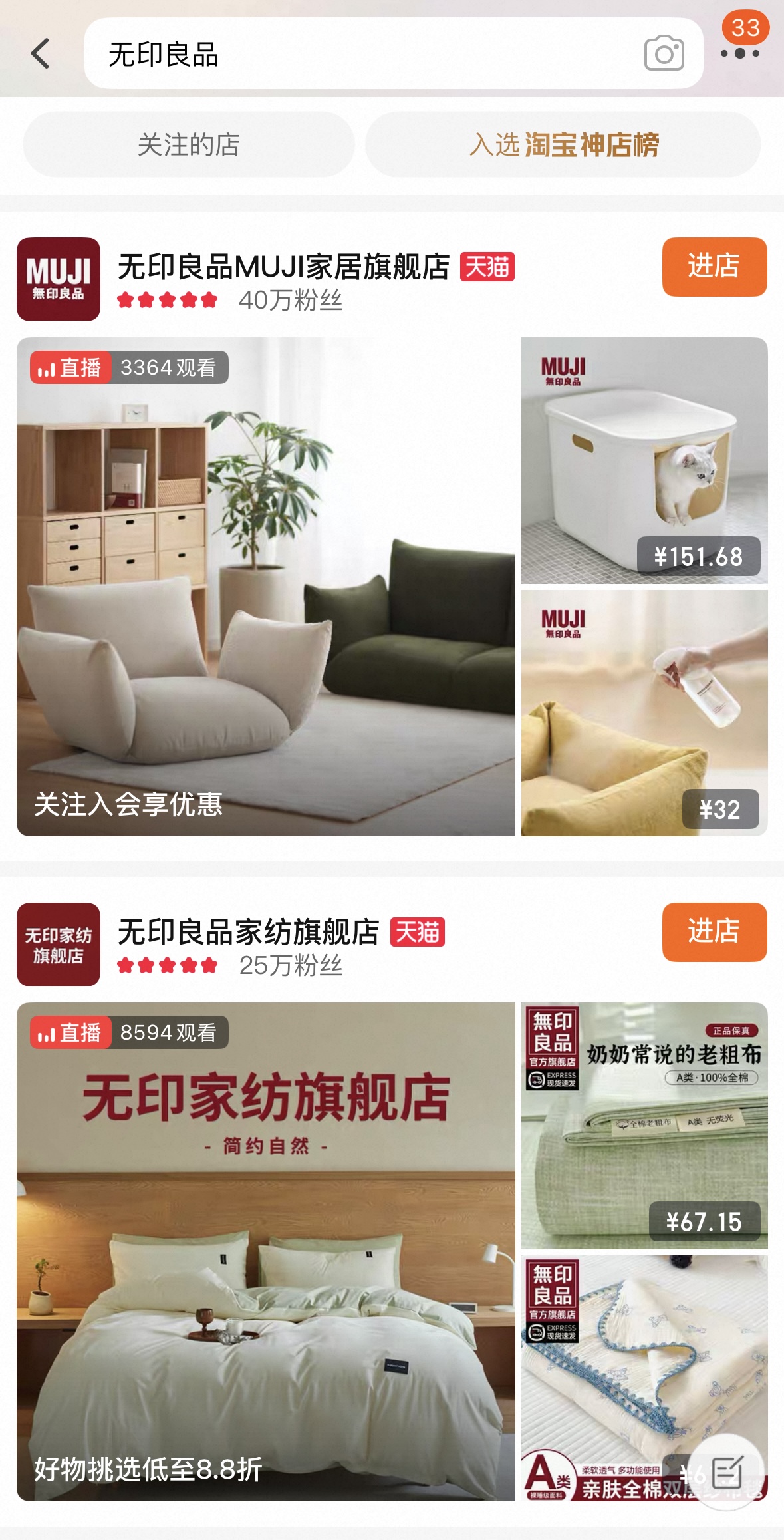Open camera image search
This screenshot has width=784, height=1540.
(x=664, y=53)
